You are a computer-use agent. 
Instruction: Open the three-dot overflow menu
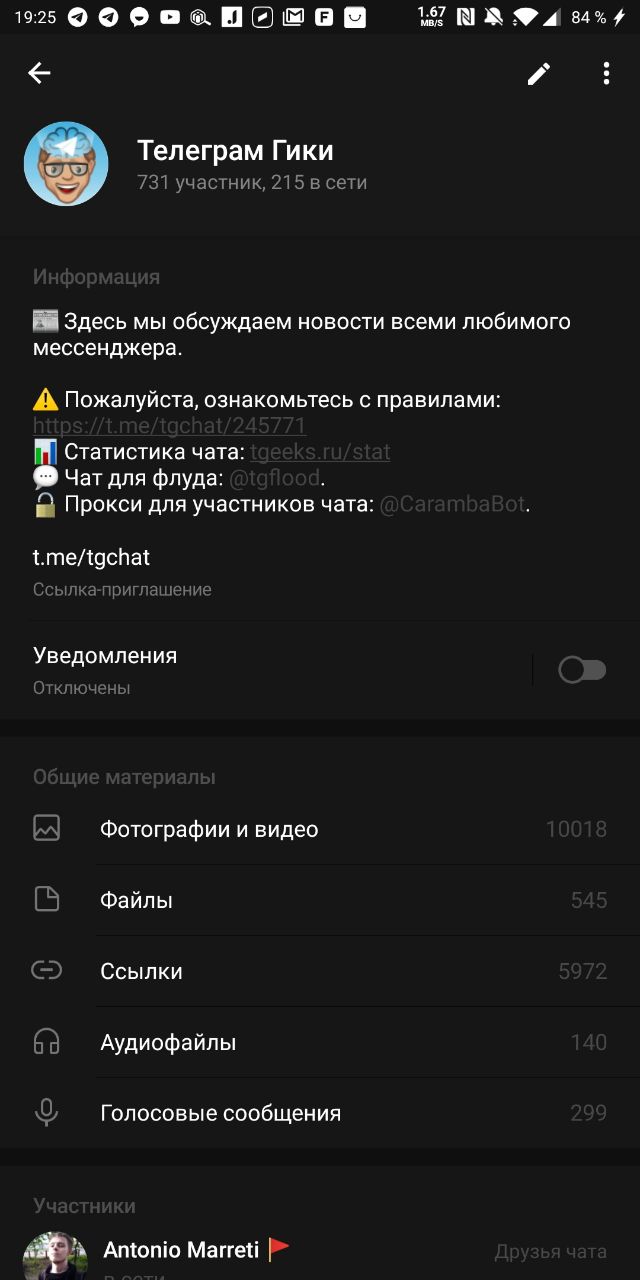[x=606, y=73]
